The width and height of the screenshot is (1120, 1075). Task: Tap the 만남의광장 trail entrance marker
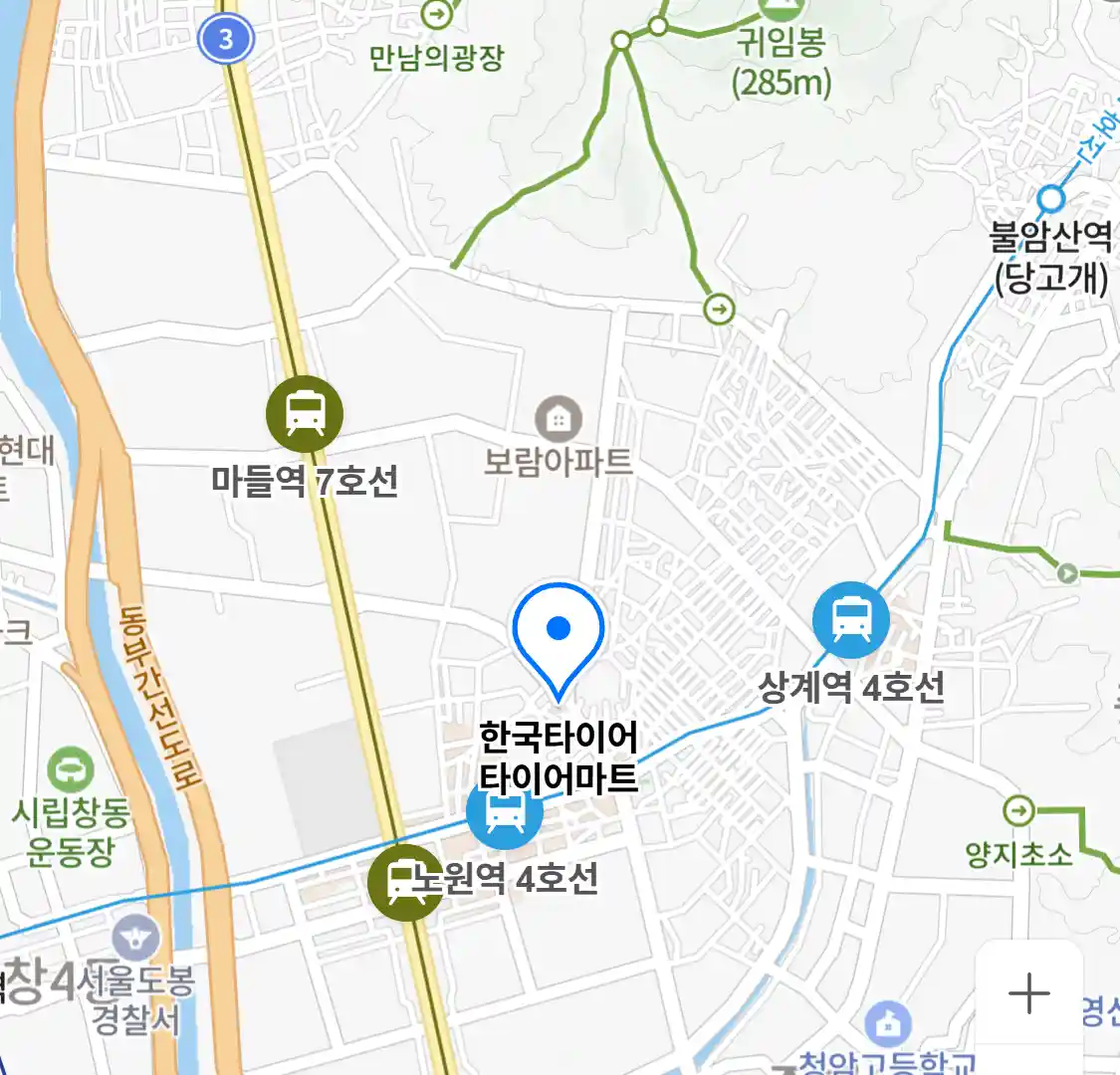click(437, 14)
